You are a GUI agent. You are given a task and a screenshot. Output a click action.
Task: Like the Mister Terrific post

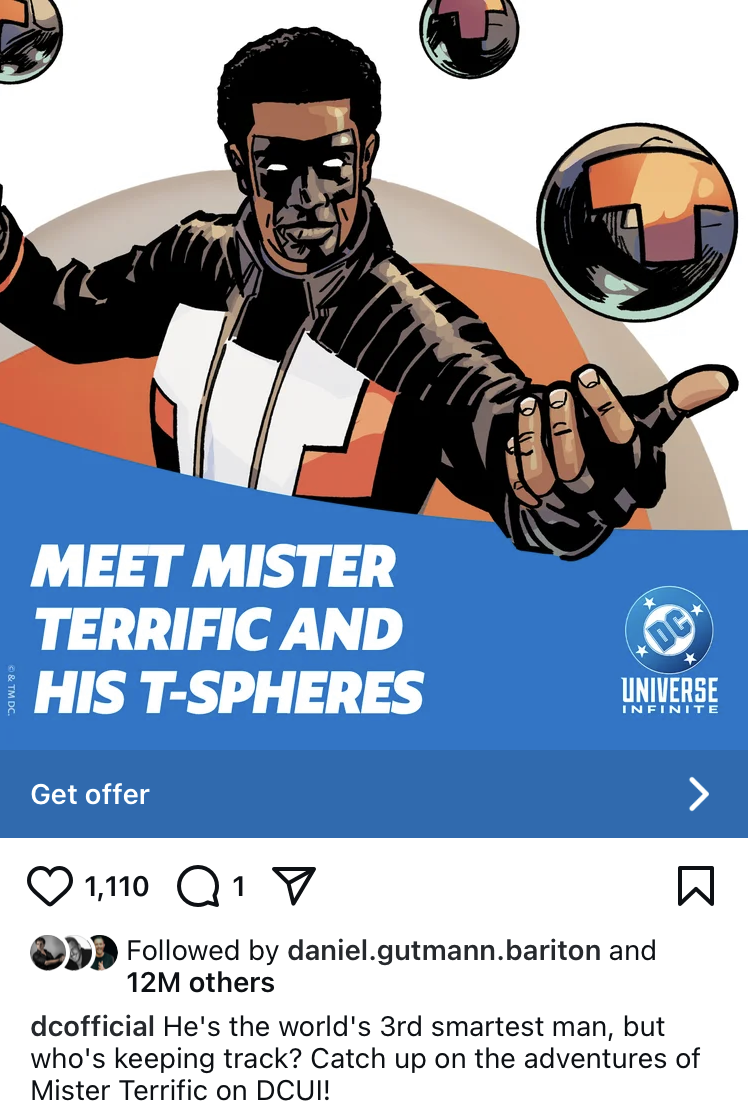50,886
